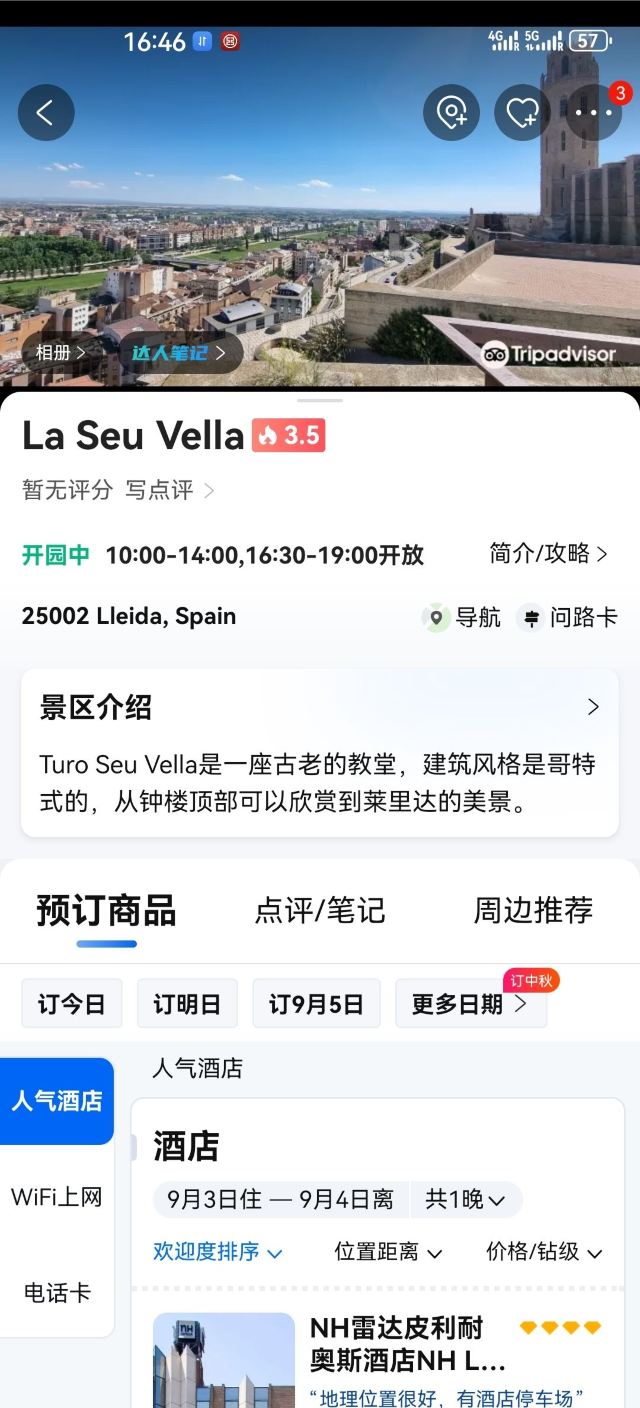Open the 欢迎度排序 sort dropdown
The height and width of the screenshot is (1408, 640).
[218, 1252]
